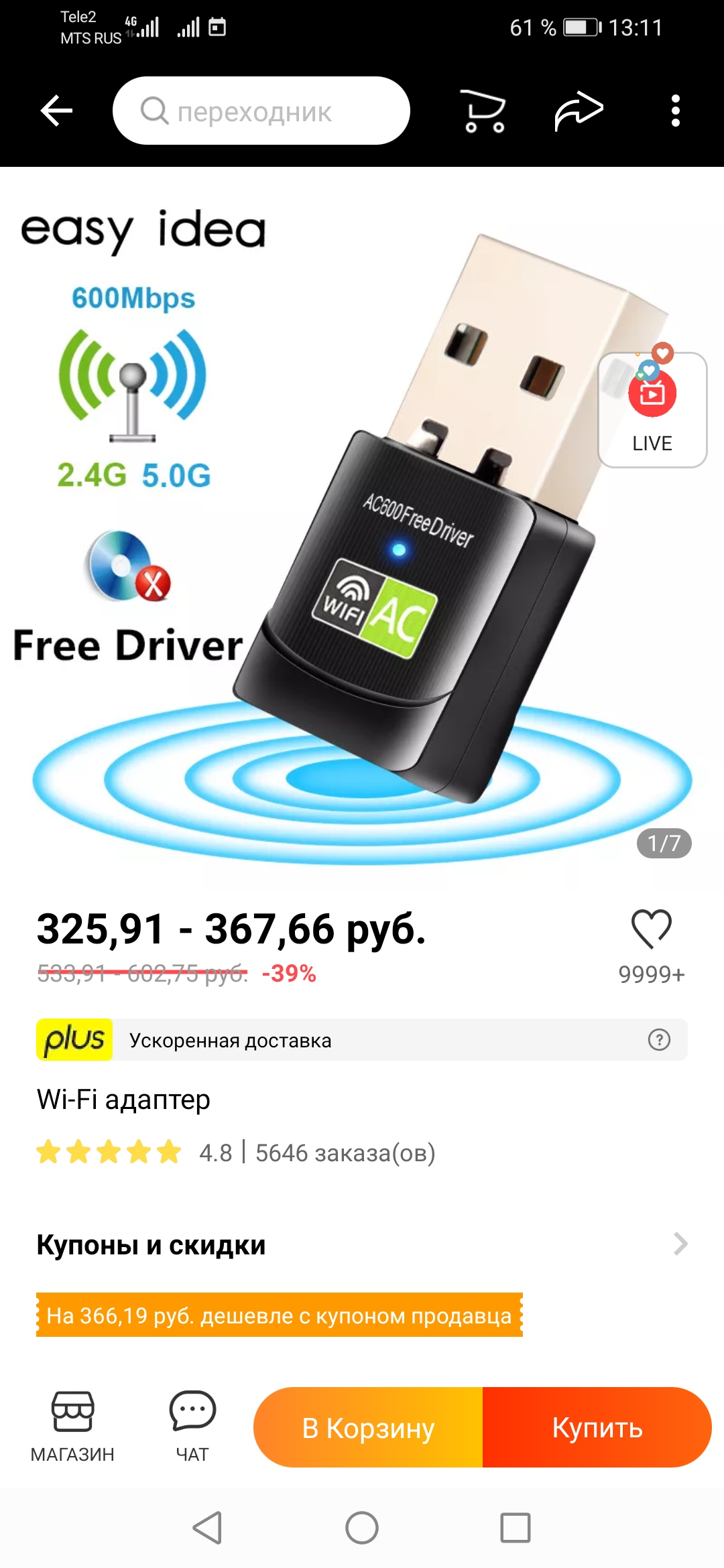Buy now with 'Купить'
This screenshot has width=724, height=1568.
click(597, 1428)
